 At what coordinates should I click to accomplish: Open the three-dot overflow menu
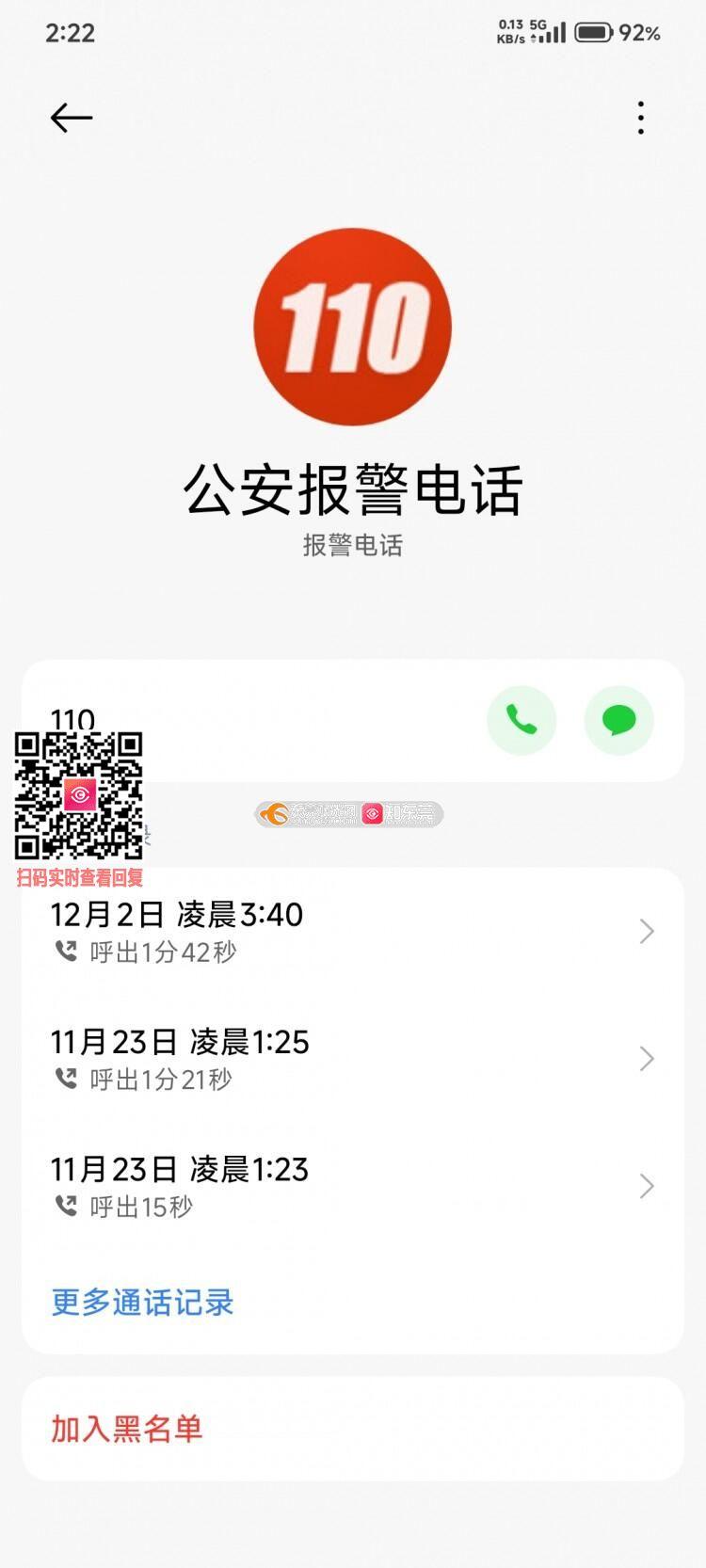[640, 119]
